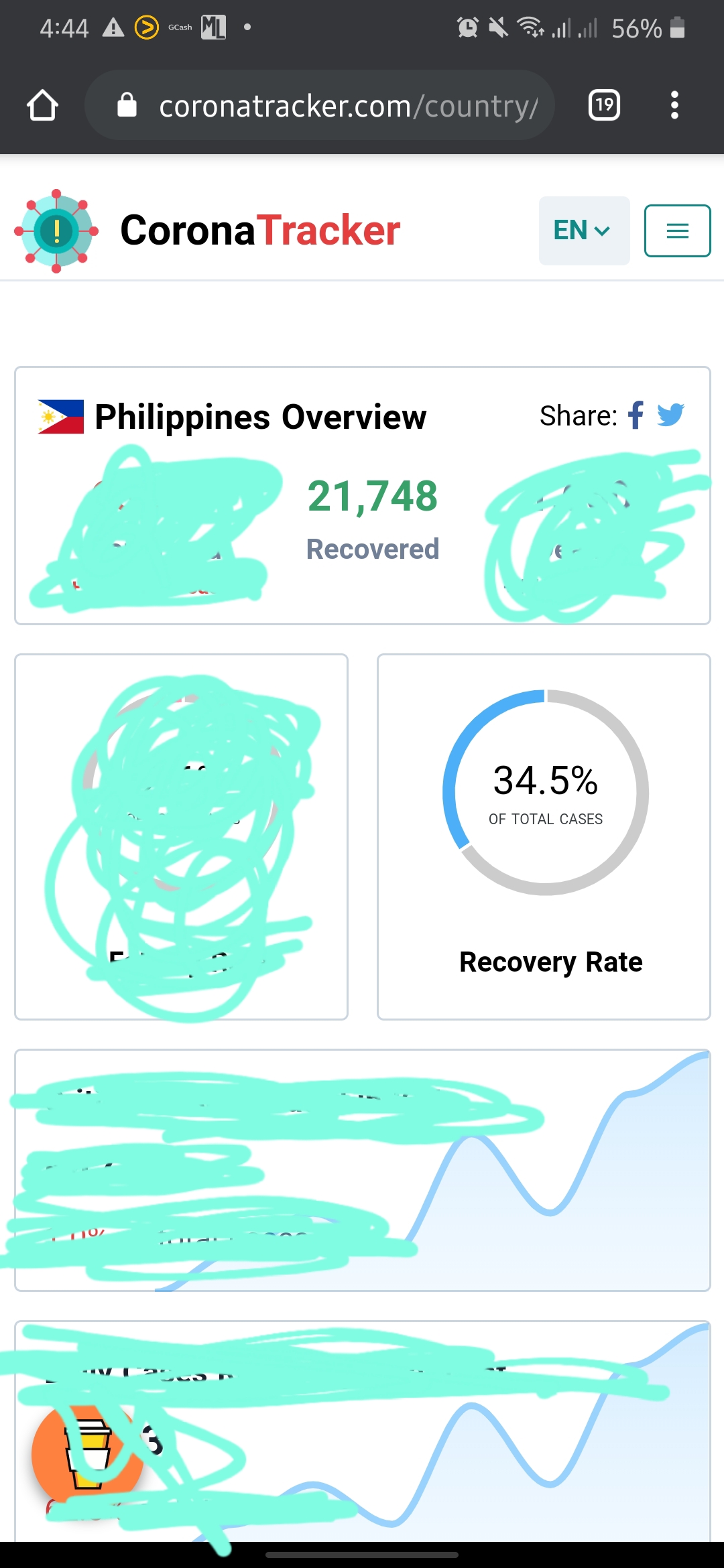The image size is (724, 1568).
Task: Tap the orange coffee cup button
Action: pyautogui.click(x=87, y=1455)
